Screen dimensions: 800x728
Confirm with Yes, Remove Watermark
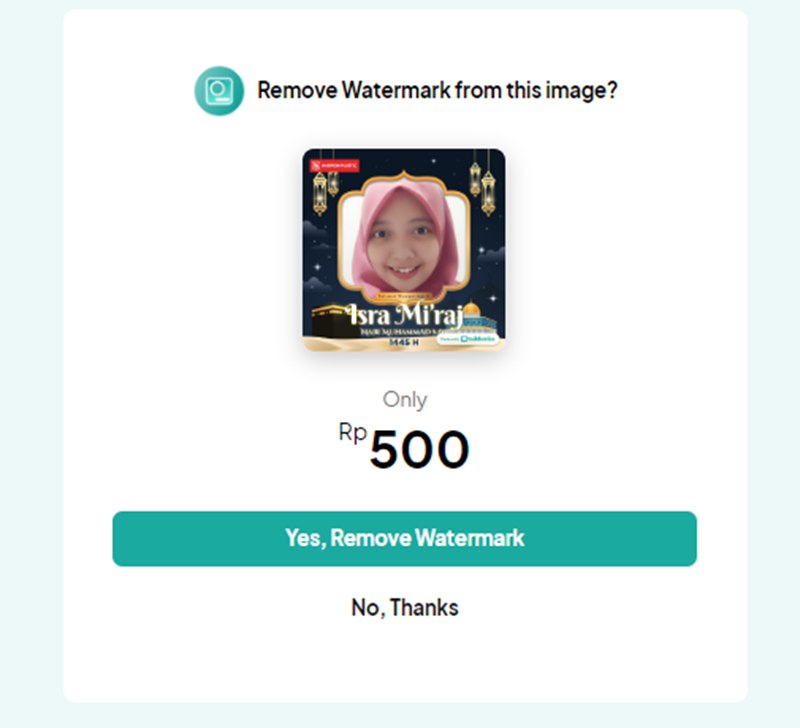pos(404,538)
